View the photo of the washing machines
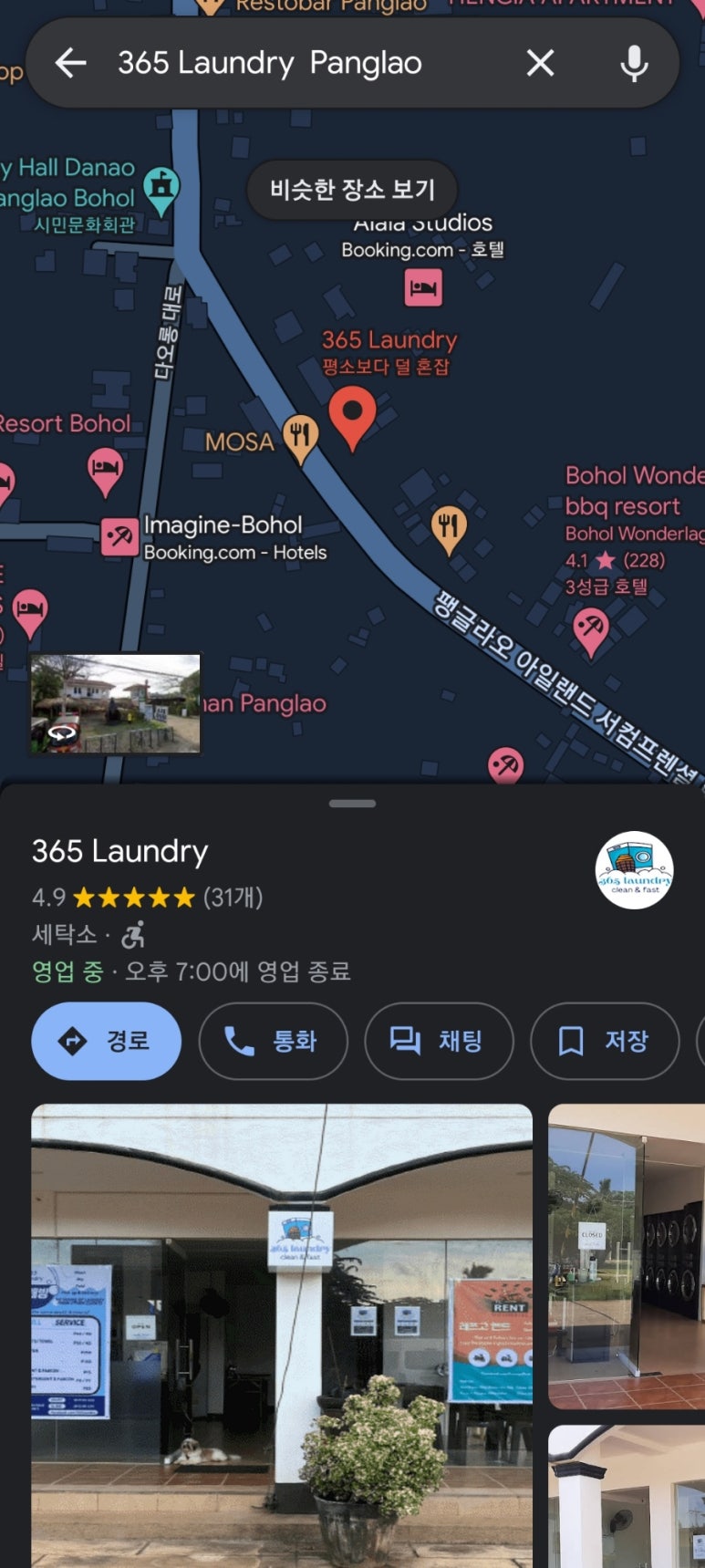The width and height of the screenshot is (705, 1568). [627, 1256]
